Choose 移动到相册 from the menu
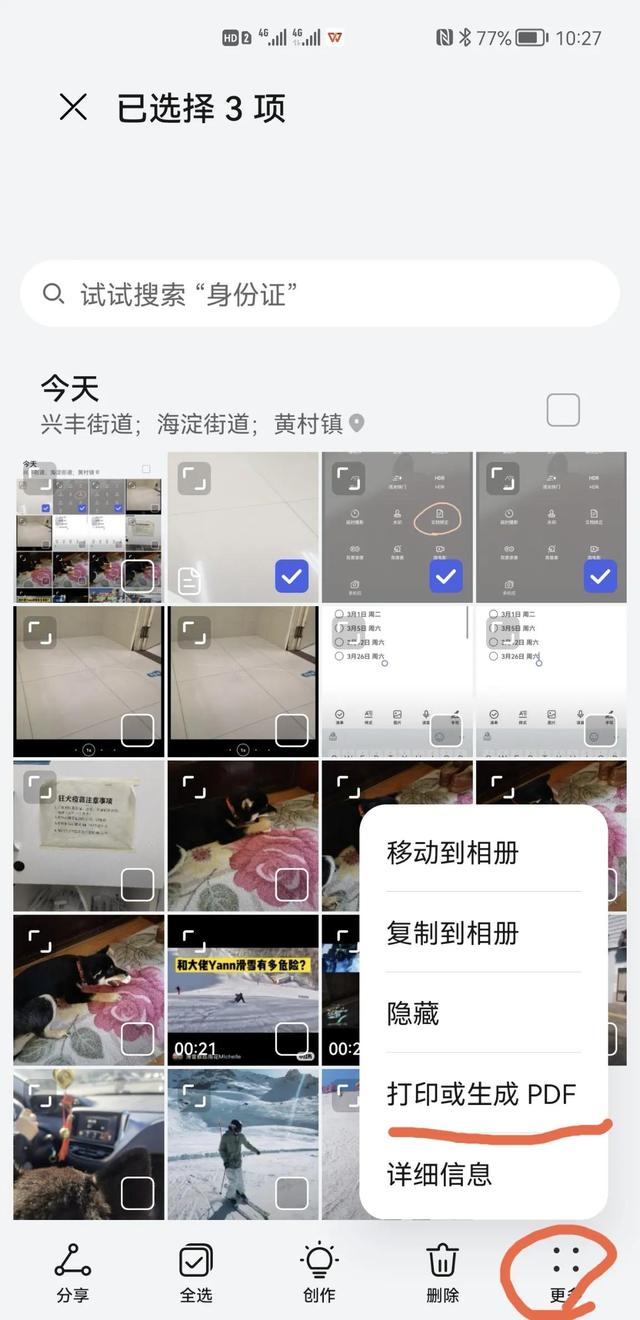 click(453, 853)
